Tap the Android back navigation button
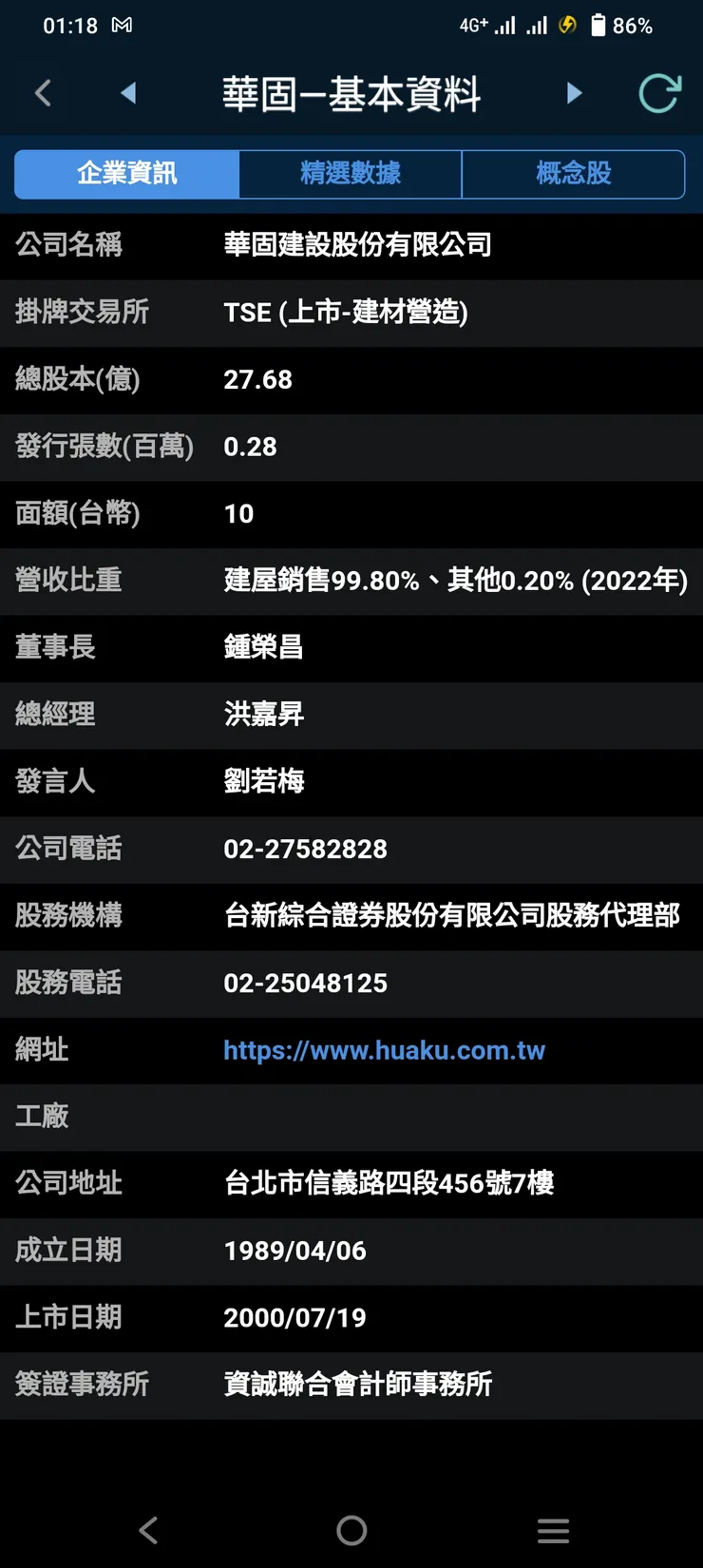The height and width of the screenshot is (1568, 703). (x=147, y=1530)
